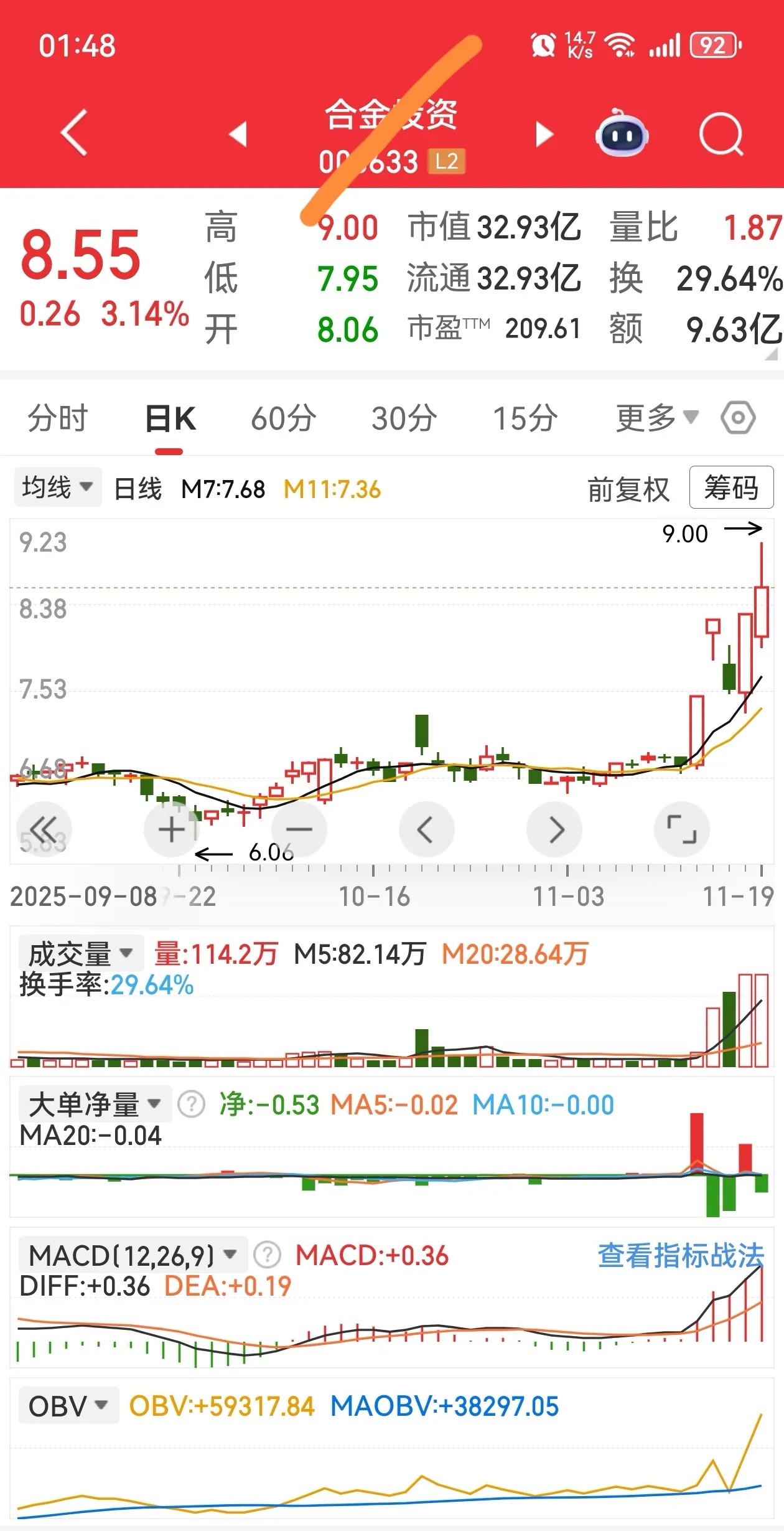Open the robot AI assistant
The height and width of the screenshot is (1531, 784).
coord(622,134)
